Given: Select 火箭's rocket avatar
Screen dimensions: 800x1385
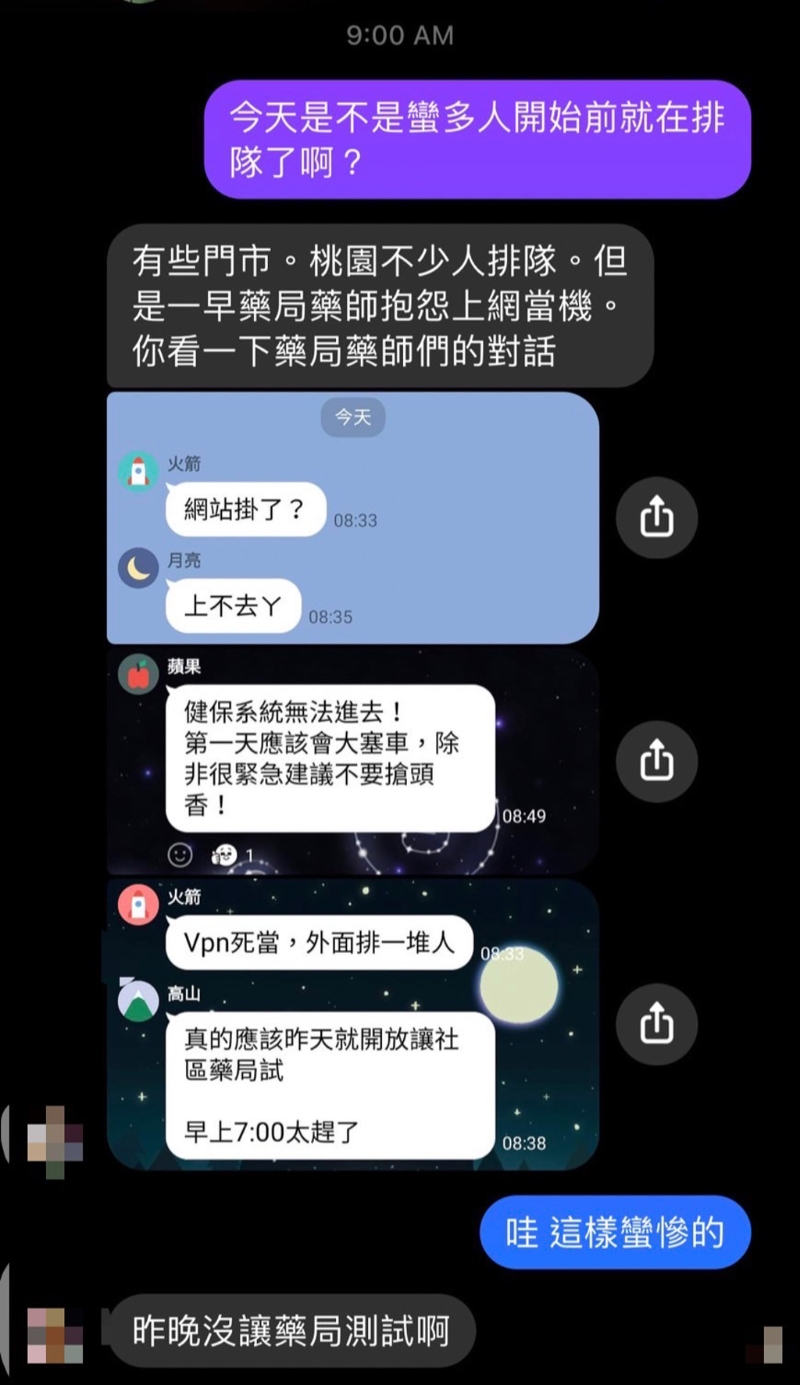Looking at the screenshot, I should click(137, 471).
